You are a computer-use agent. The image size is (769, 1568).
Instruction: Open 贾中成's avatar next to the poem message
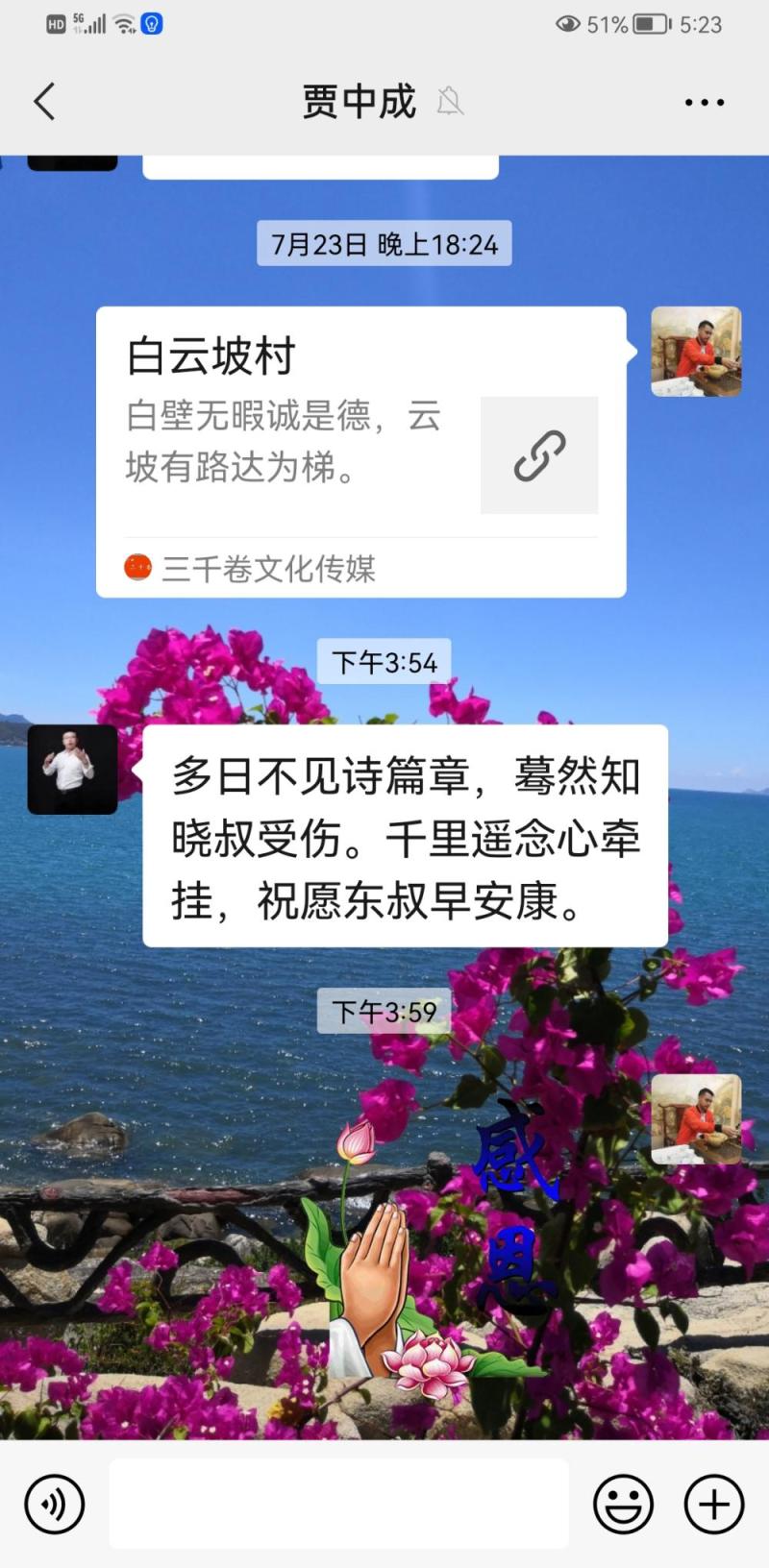72,770
